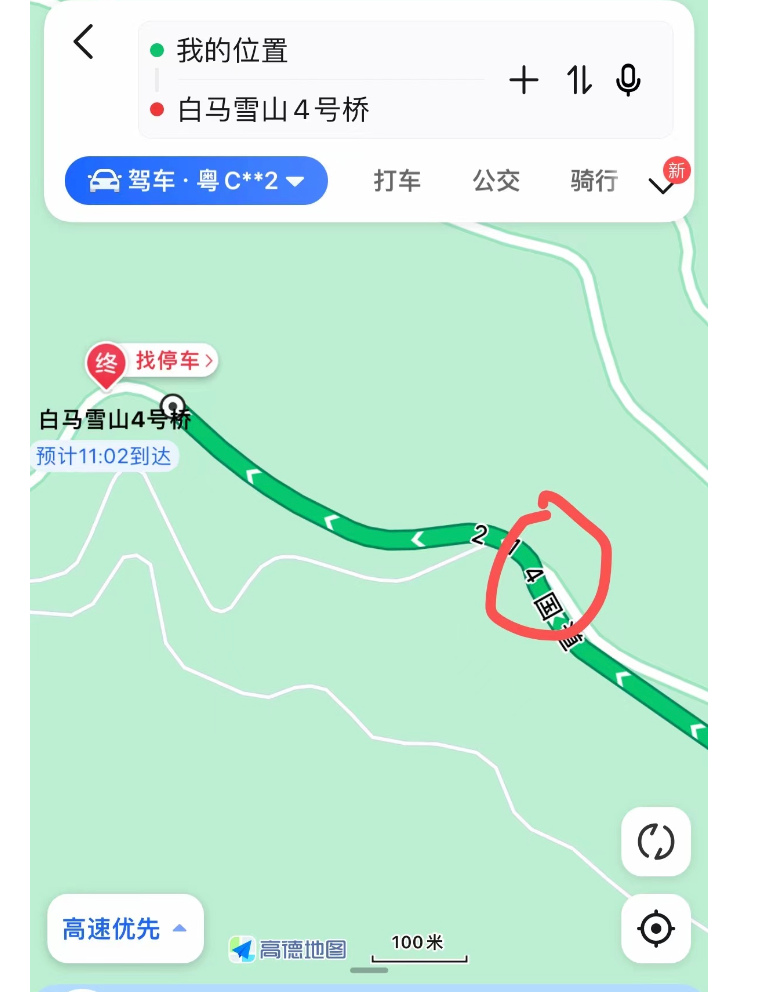The width and height of the screenshot is (770, 992).
Task: Refresh the route
Action: click(656, 842)
